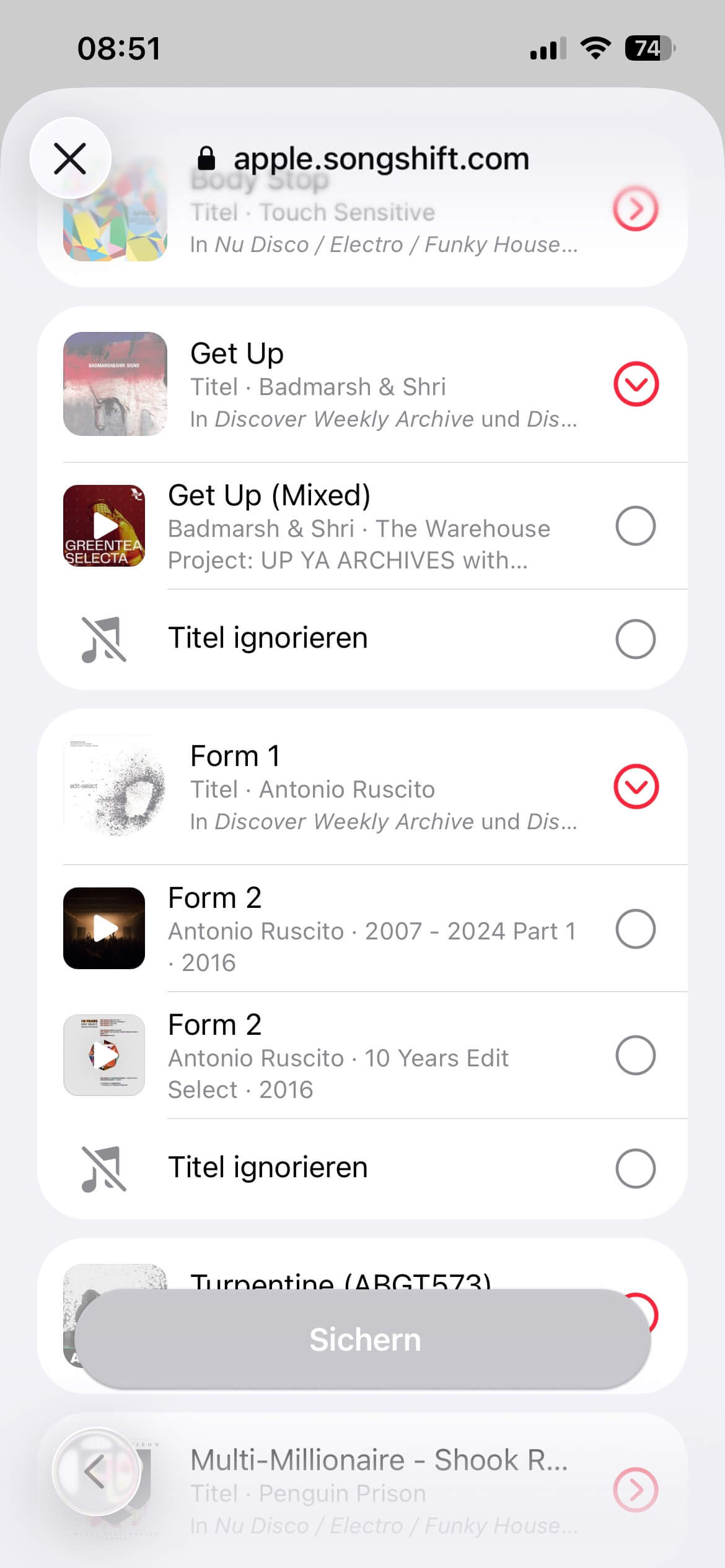725x1568 pixels.
Task: Select Form 2 from 10 Years Edit Select
Action: point(635,1055)
